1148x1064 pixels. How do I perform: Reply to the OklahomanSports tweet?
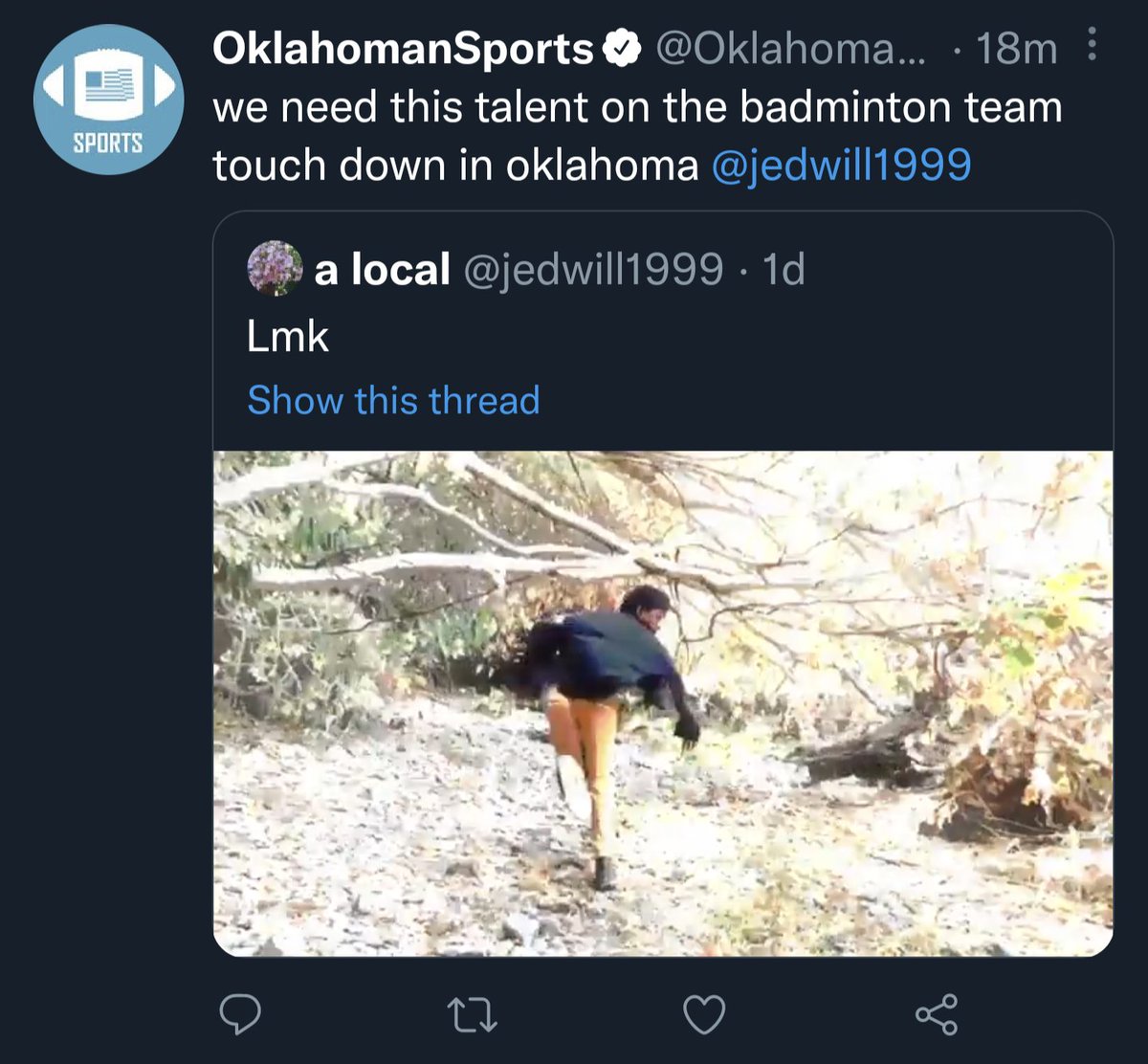tap(241, 1014)
